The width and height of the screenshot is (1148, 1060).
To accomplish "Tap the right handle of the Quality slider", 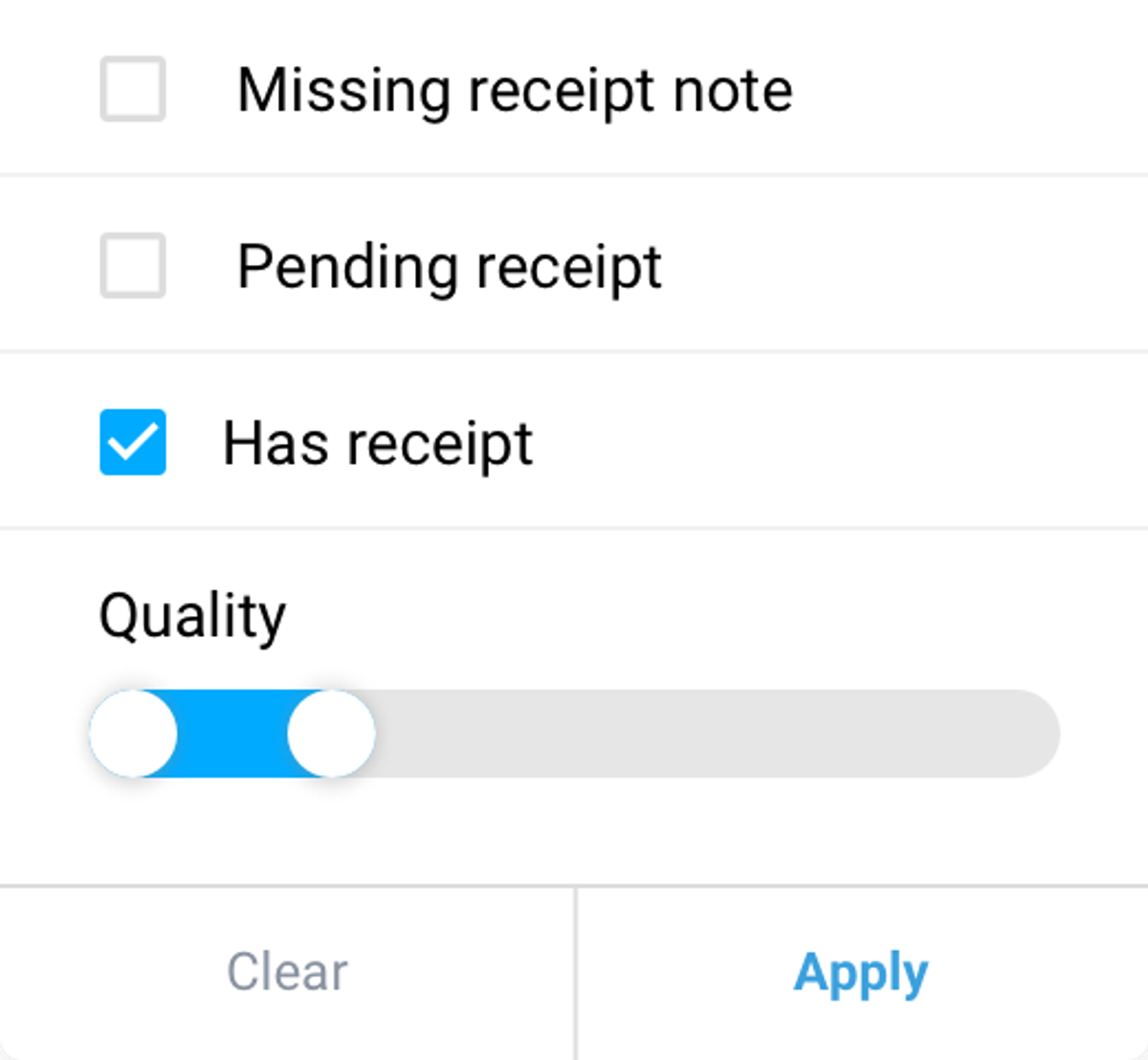I will [331, 733].
